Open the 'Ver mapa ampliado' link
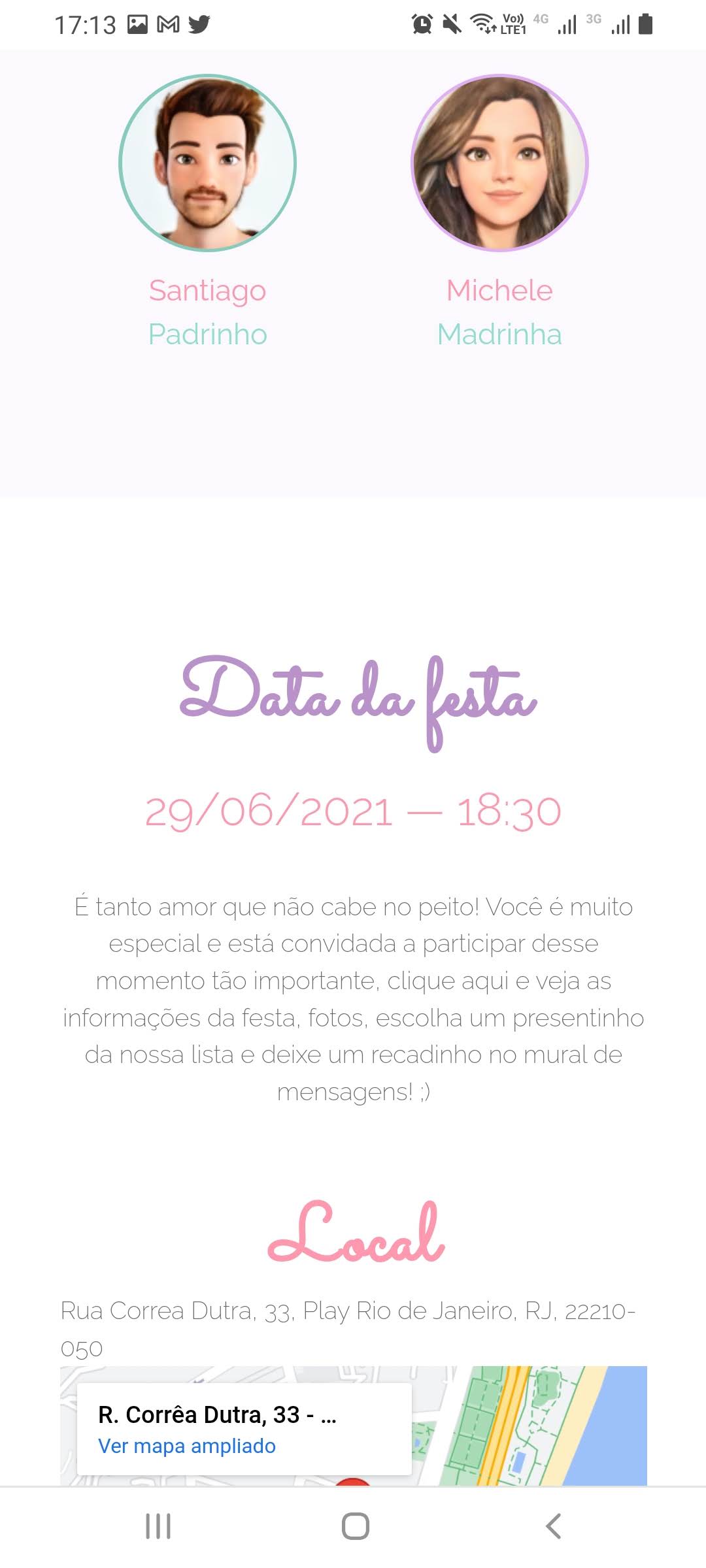 pyautogui.click(x=187, y=1446)
